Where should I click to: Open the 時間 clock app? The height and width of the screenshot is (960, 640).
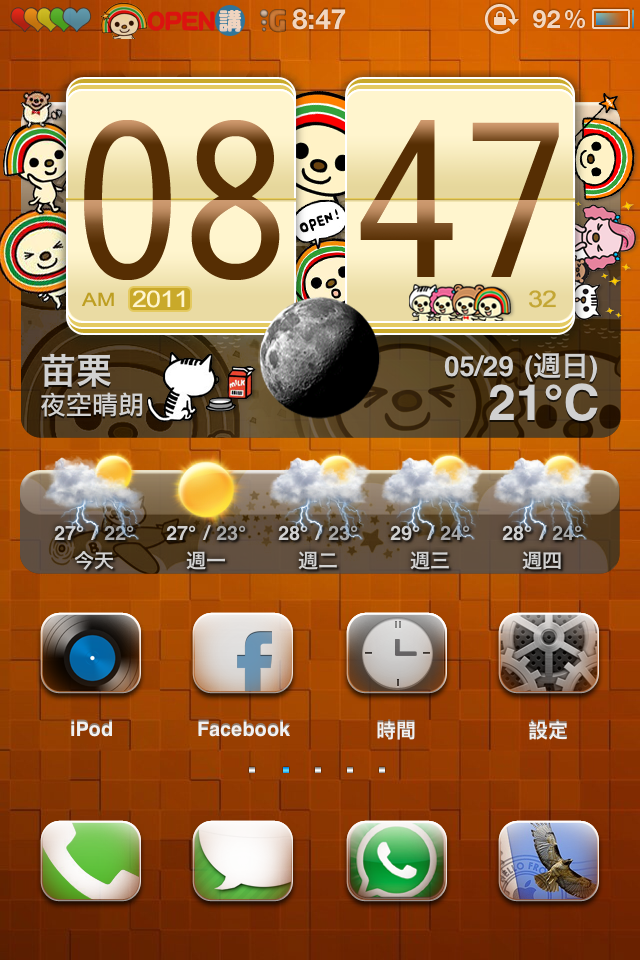(x=396, y=653)
